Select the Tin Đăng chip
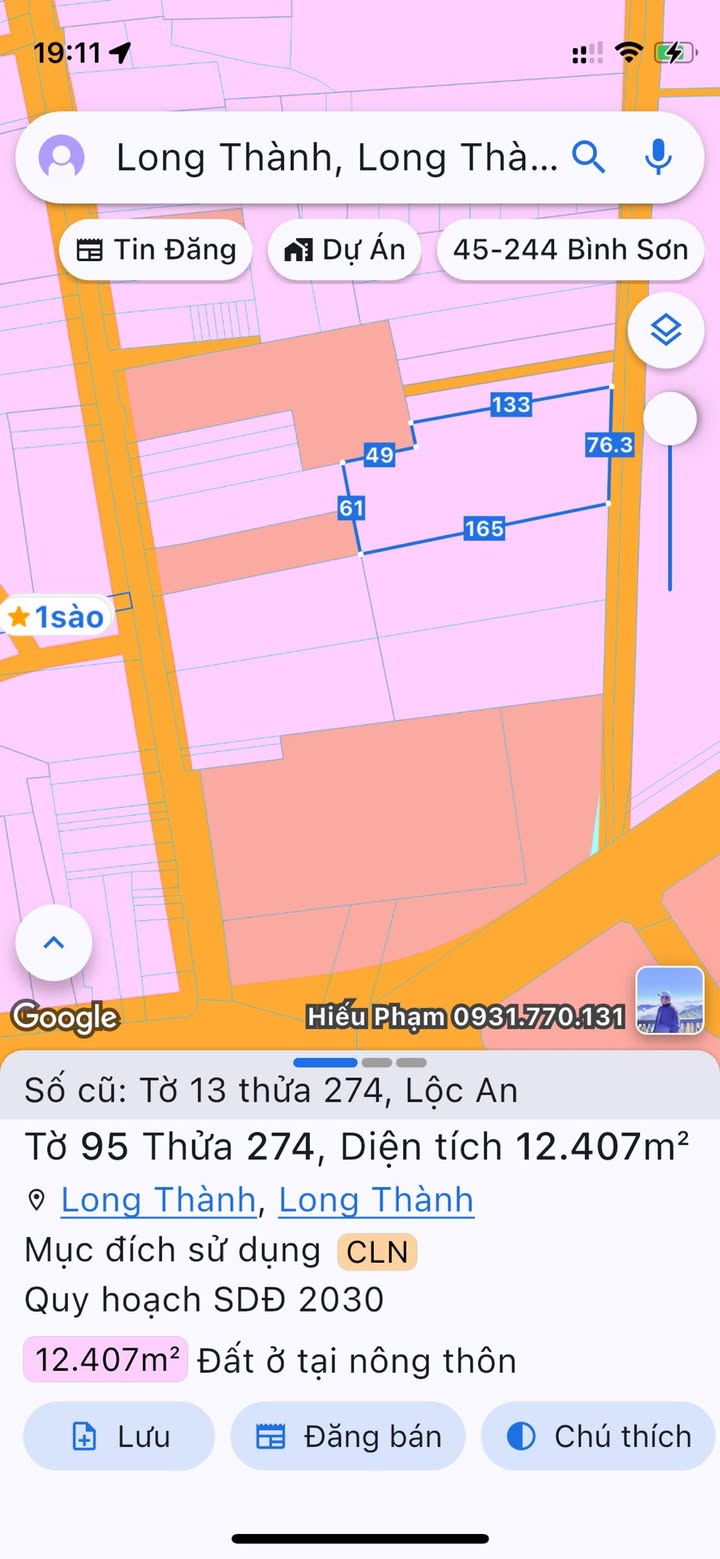Viewport: 720px width, 1559px height. (156, 250)
